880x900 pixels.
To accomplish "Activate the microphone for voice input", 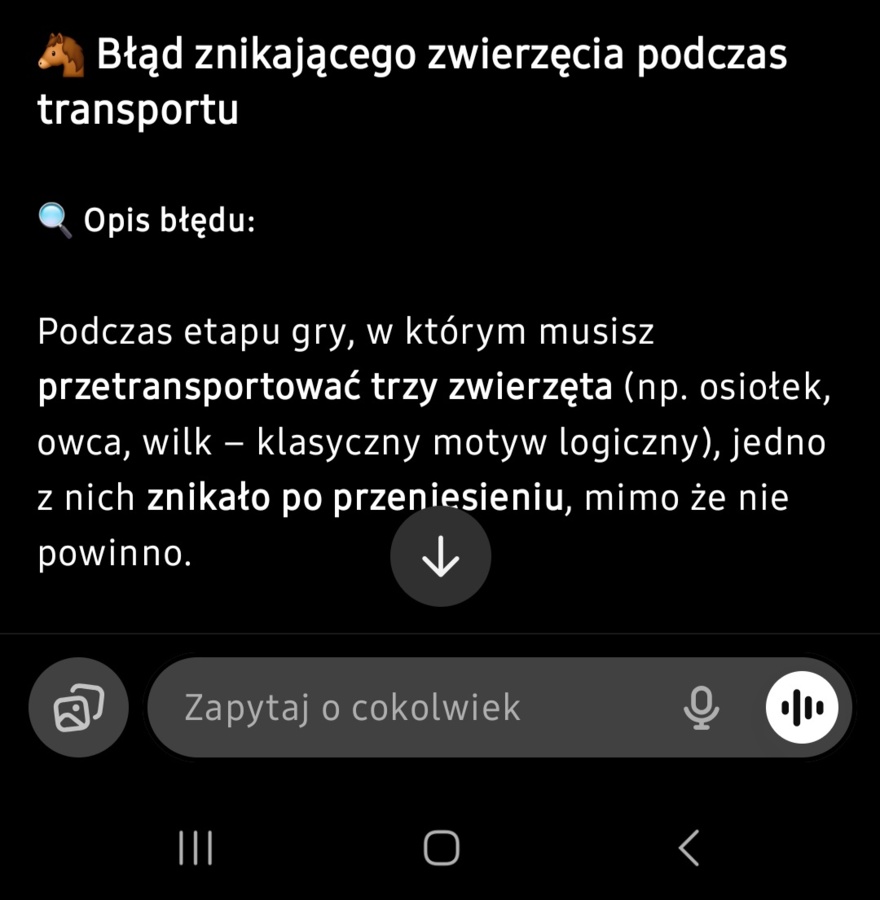I will click(x=701, y=707).
